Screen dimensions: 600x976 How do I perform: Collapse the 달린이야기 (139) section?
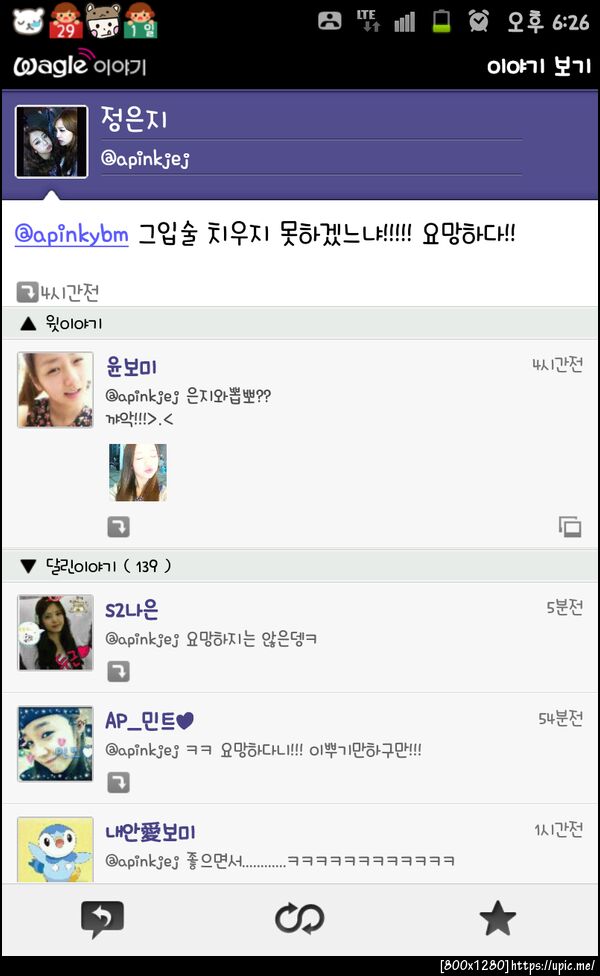coord(95,566)
